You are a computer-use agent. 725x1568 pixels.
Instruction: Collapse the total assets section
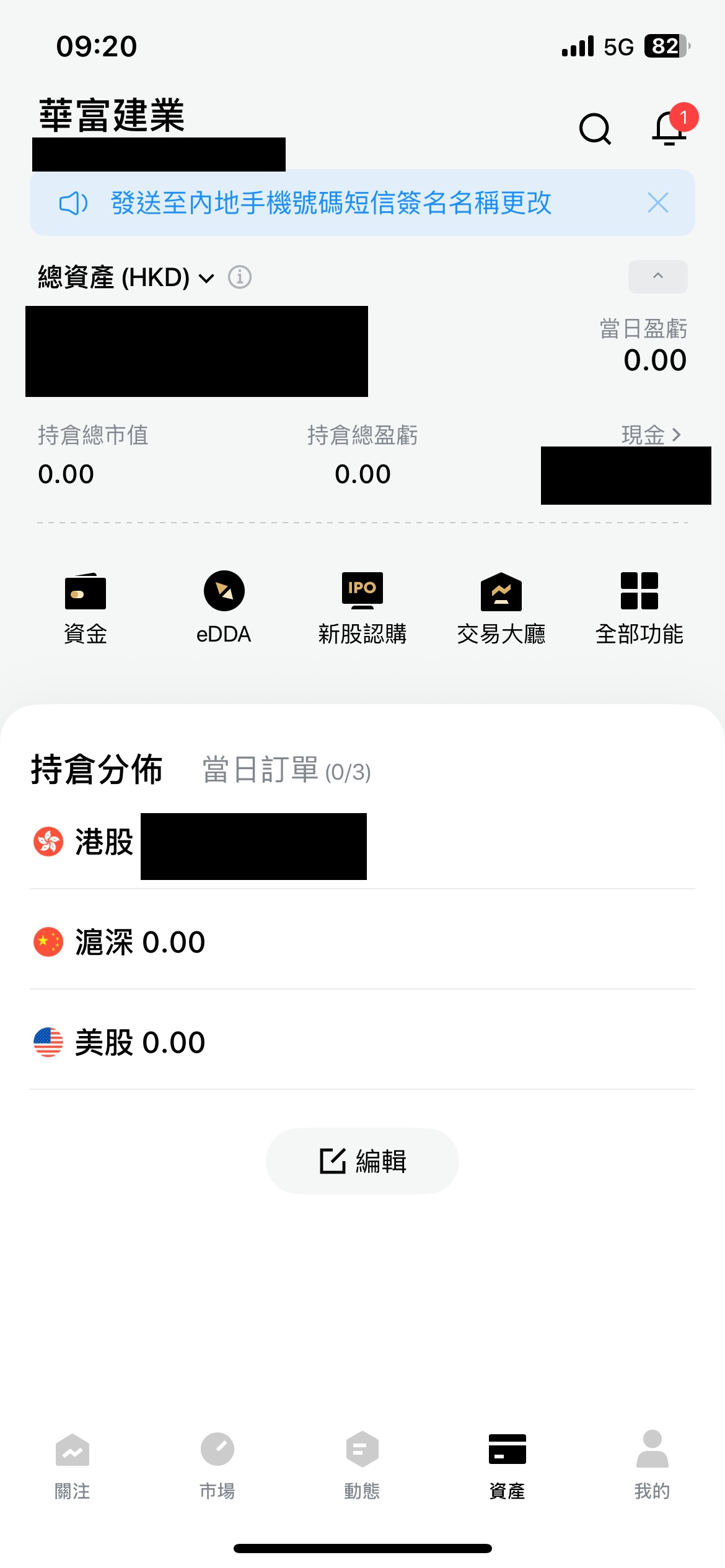pos(657,276)
